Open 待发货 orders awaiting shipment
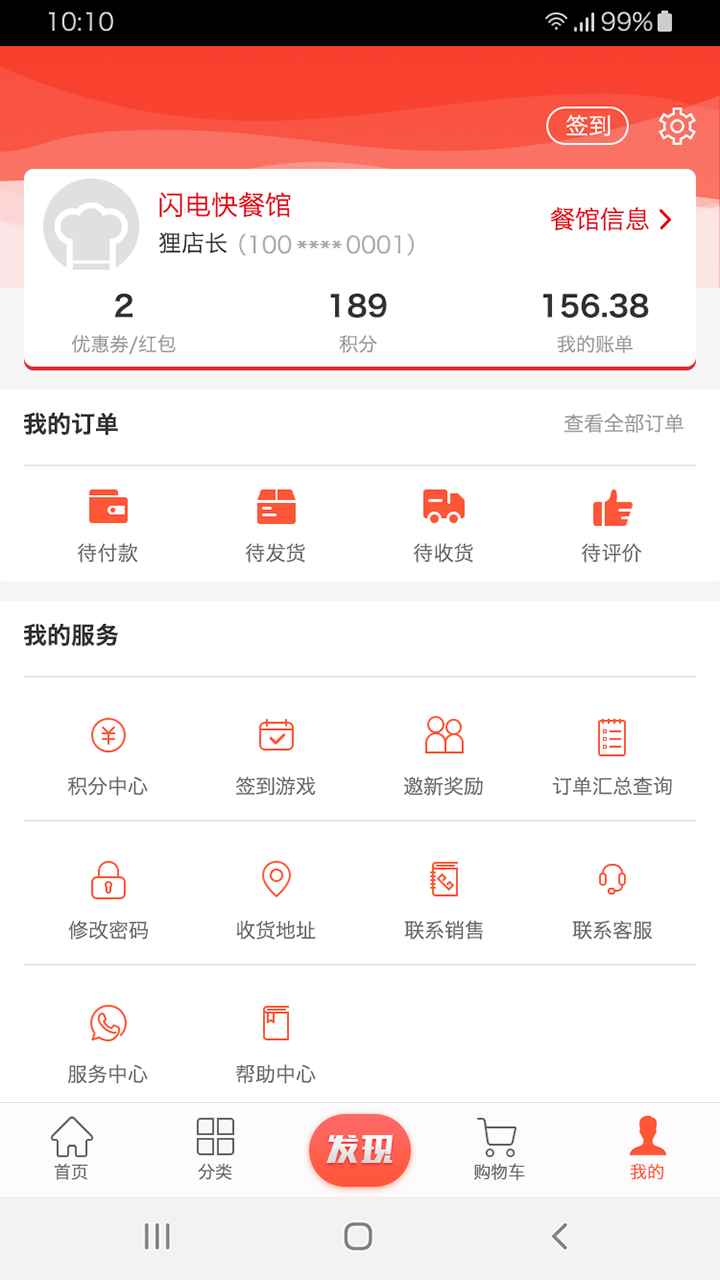Image resolution: width=720 pixels, height=1280 pixels. point(276,526)
